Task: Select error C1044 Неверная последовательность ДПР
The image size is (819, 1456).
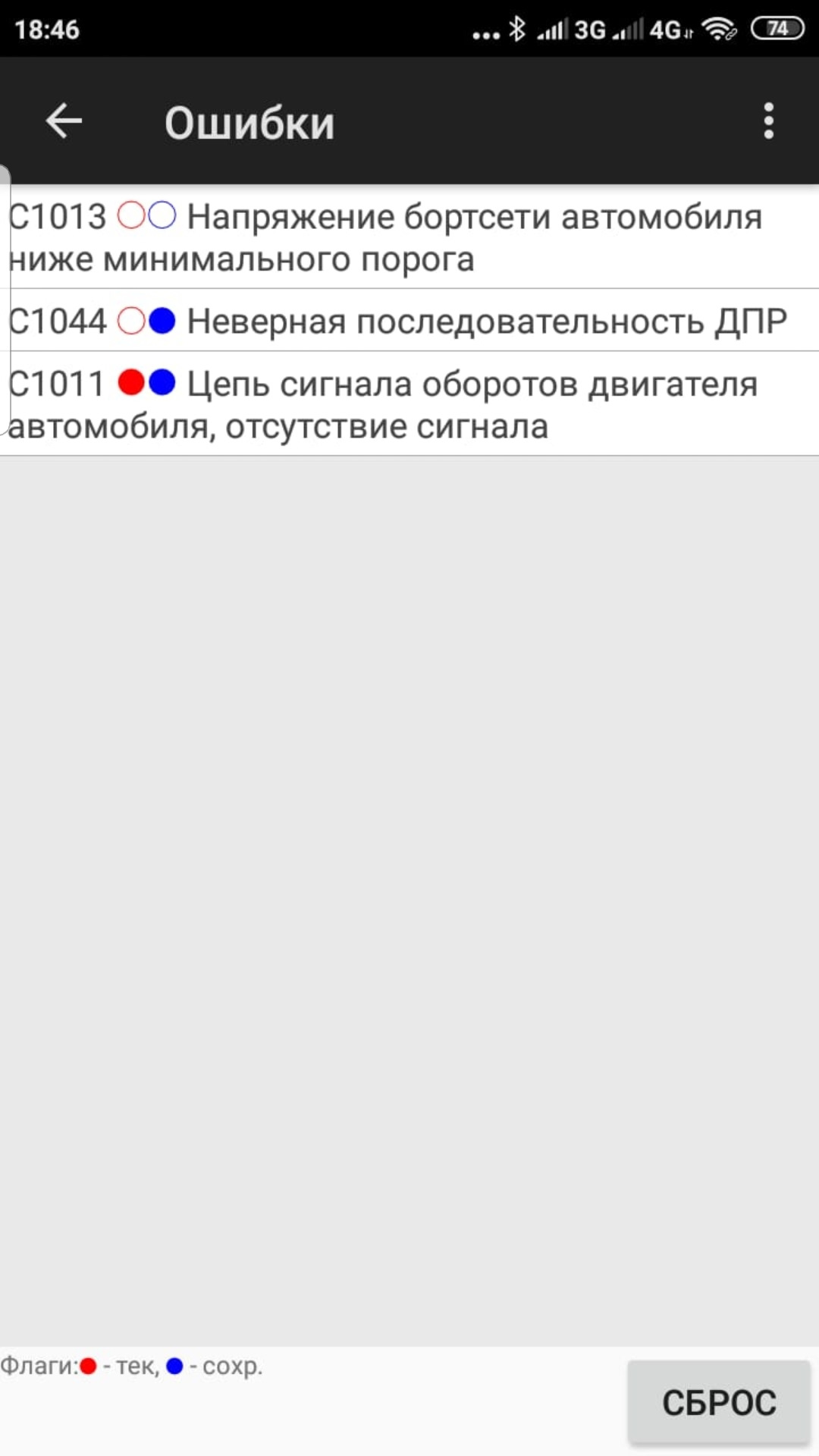Action: coord(409,321)
